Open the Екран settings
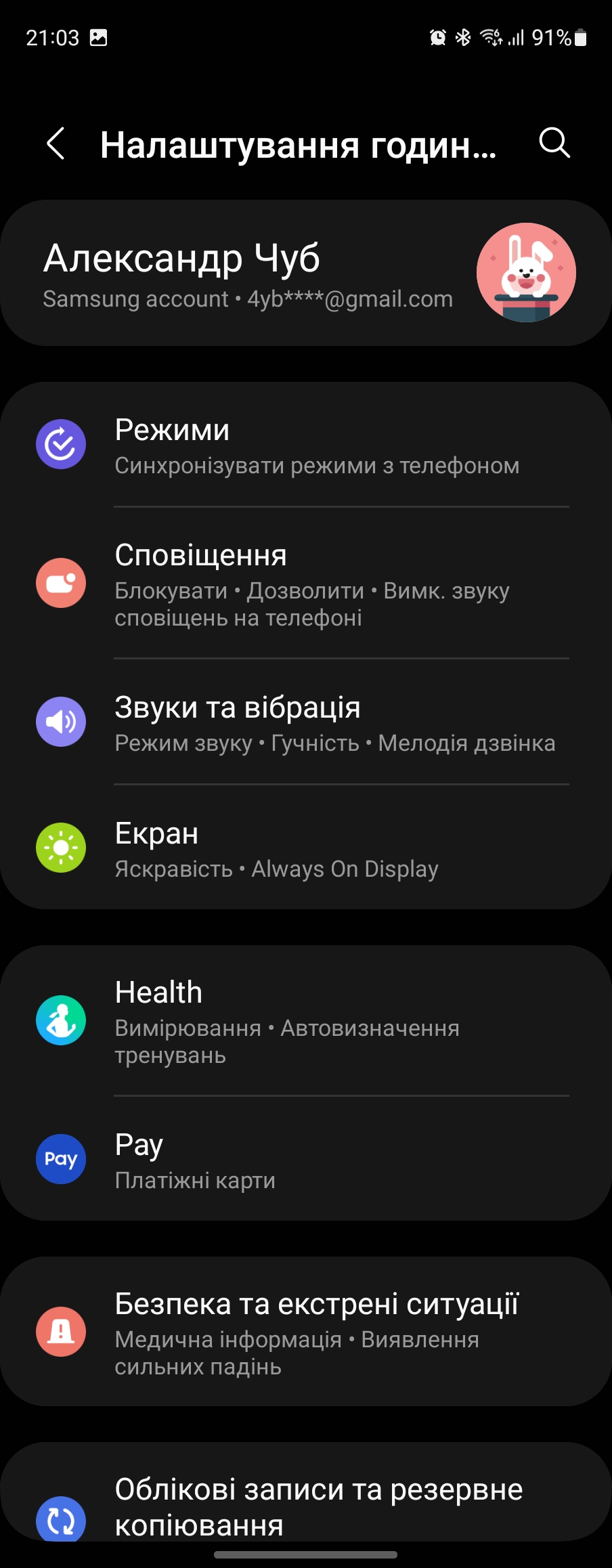The width and height of the screenshot is (612, 1568). 306,848
